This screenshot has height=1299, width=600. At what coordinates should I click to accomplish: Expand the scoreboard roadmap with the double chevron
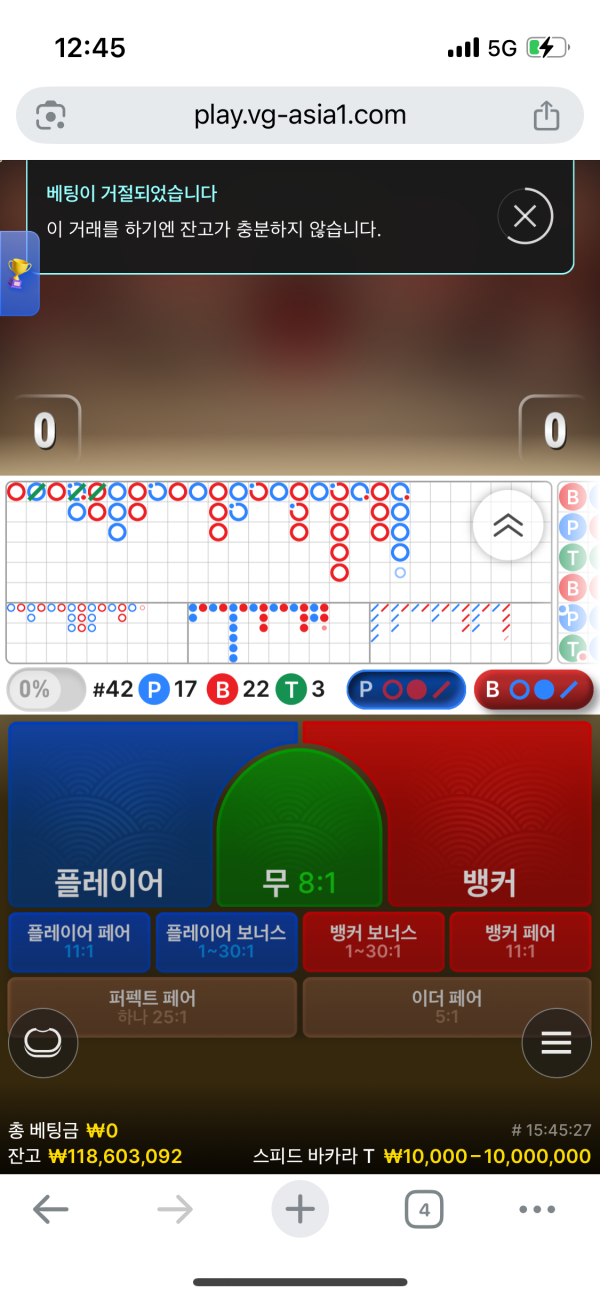(508, 525)
